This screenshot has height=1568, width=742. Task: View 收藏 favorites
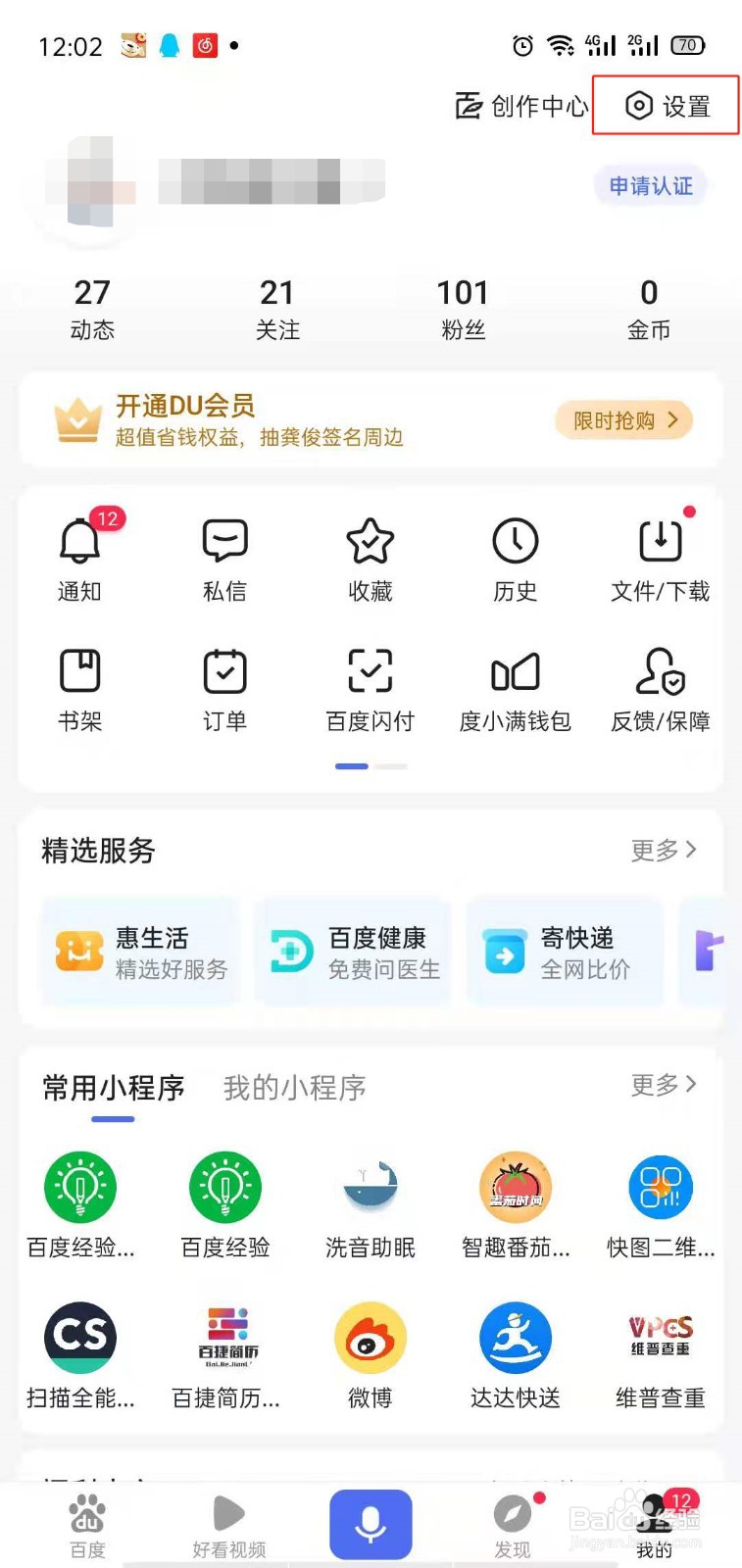[x=370, y=556]
